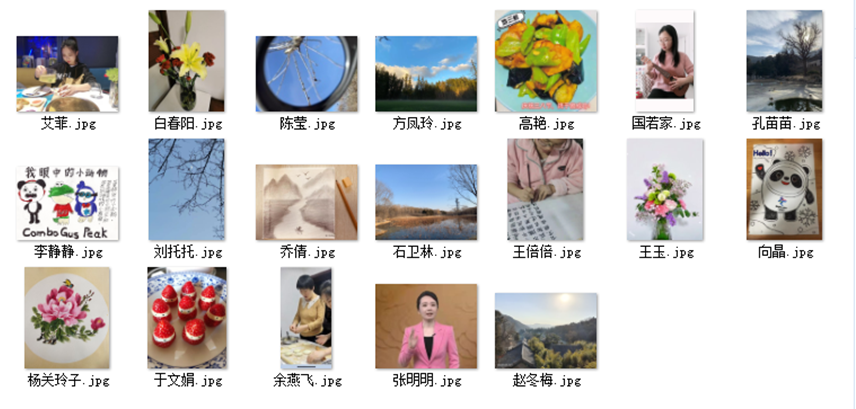Select the 方凤玲.jpg landscape photo
This screenshot has width=856, height=409.
pos(426,74)
